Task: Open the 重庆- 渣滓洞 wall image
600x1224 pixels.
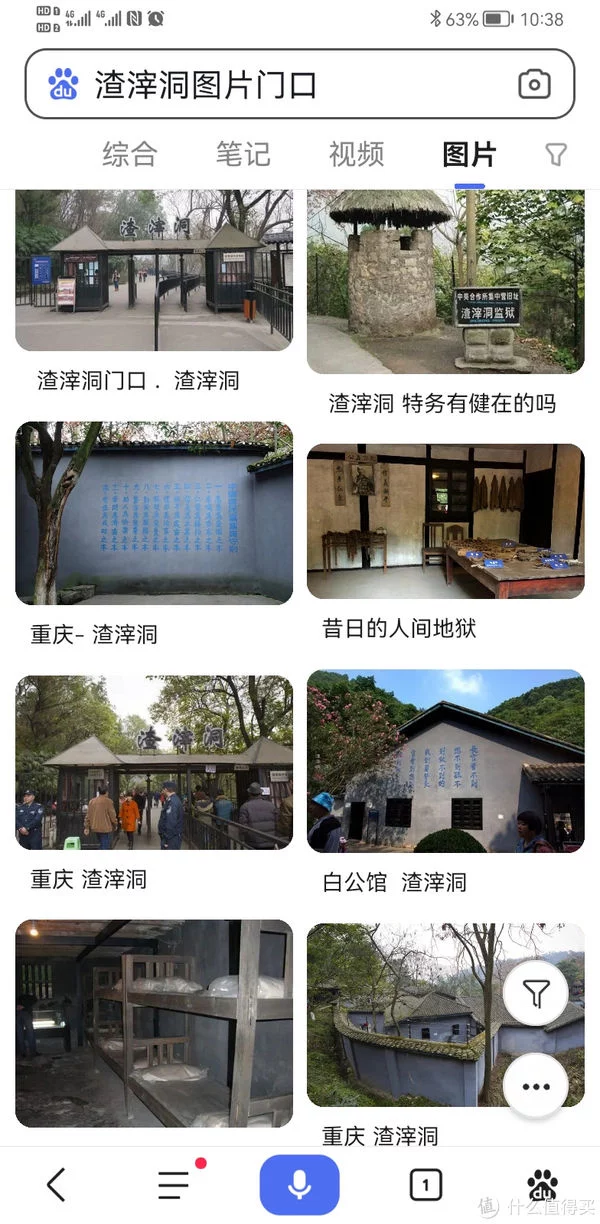Action: tap(154, 513)
